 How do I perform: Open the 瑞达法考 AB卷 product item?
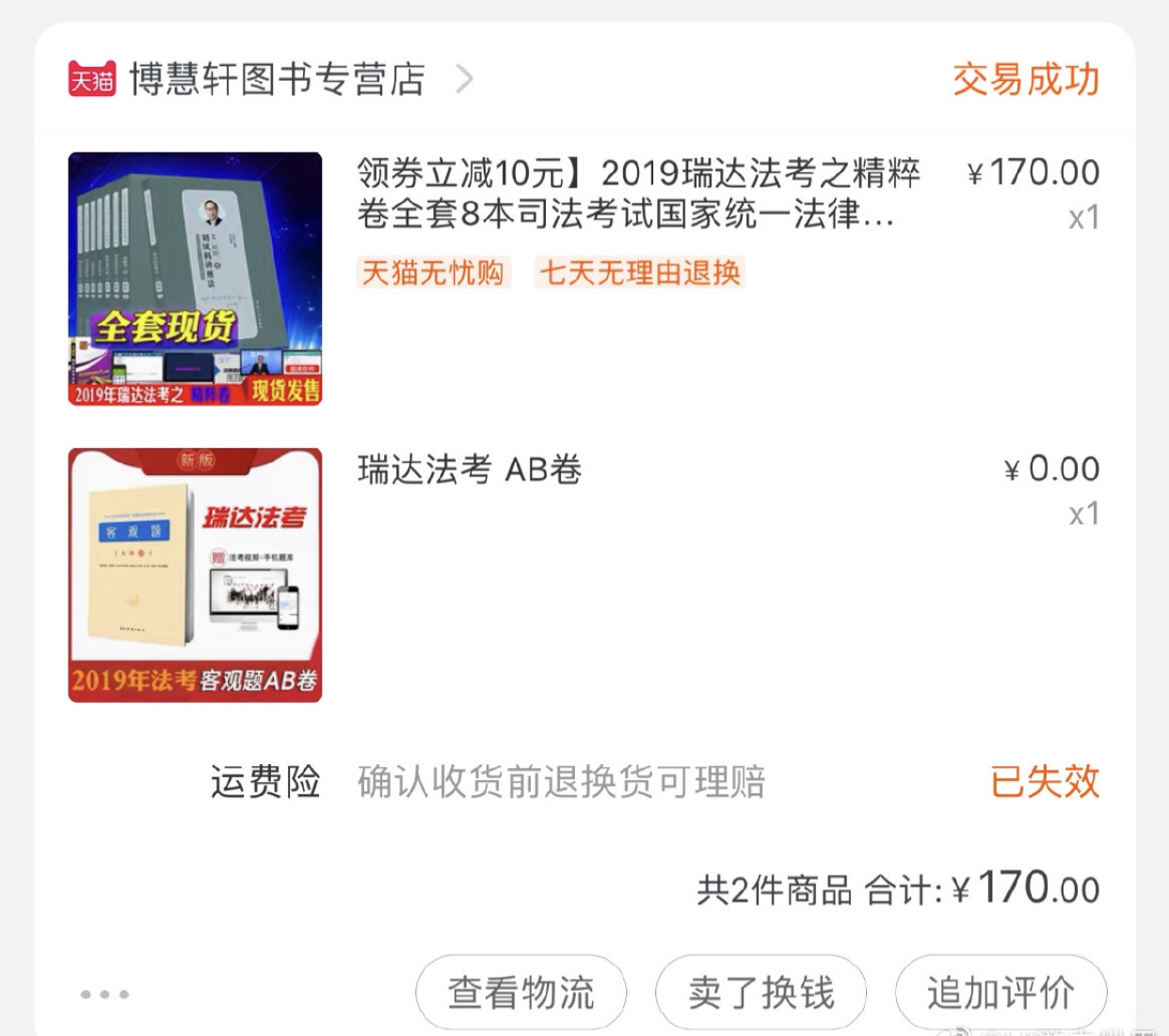click(x=584, y=575)
